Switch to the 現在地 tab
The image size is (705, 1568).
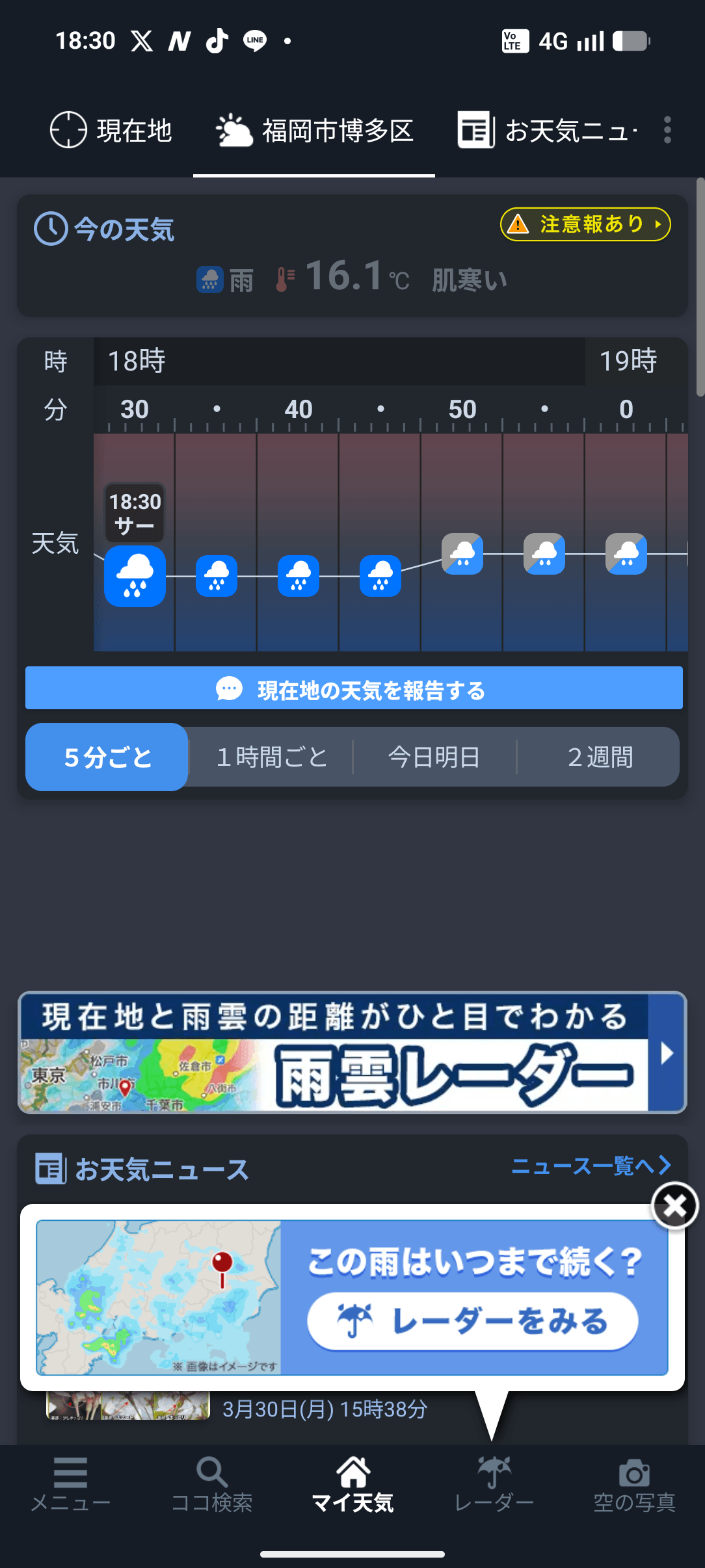tap(111, 131)
